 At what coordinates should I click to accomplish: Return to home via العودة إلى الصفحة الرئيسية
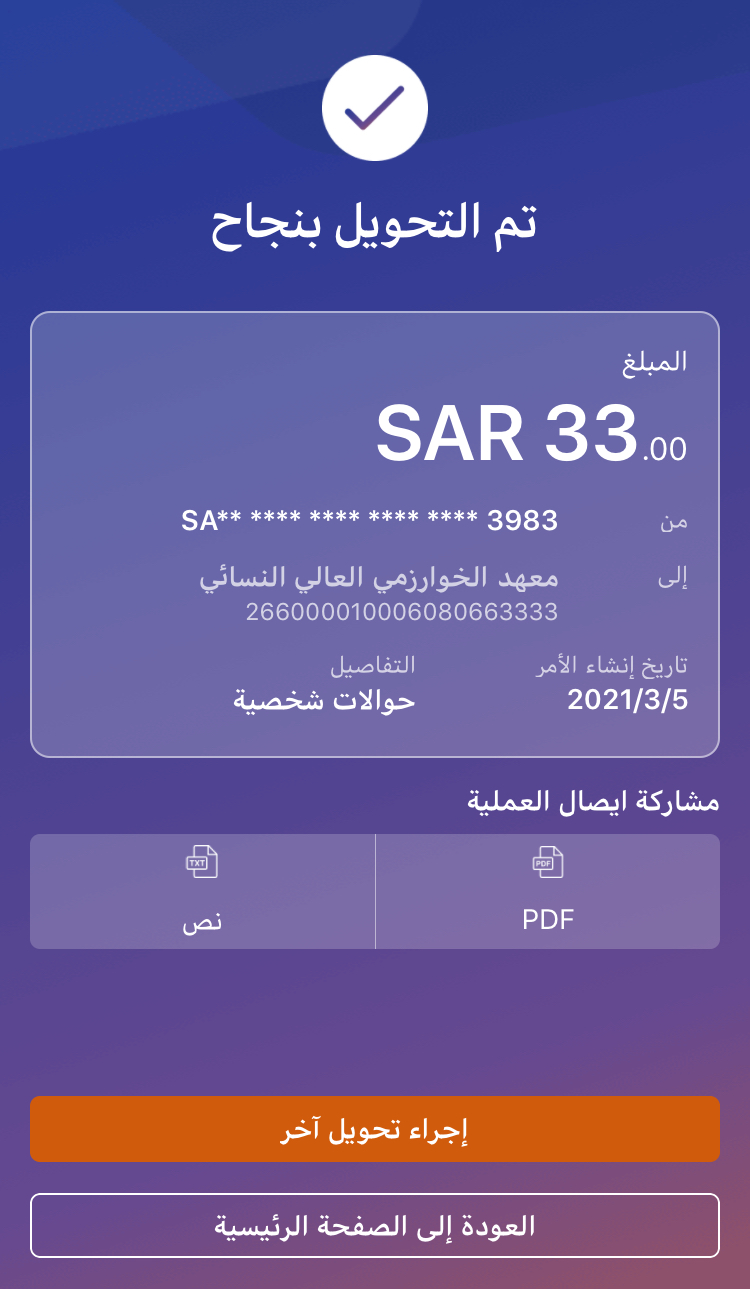tap(375, 1225)
